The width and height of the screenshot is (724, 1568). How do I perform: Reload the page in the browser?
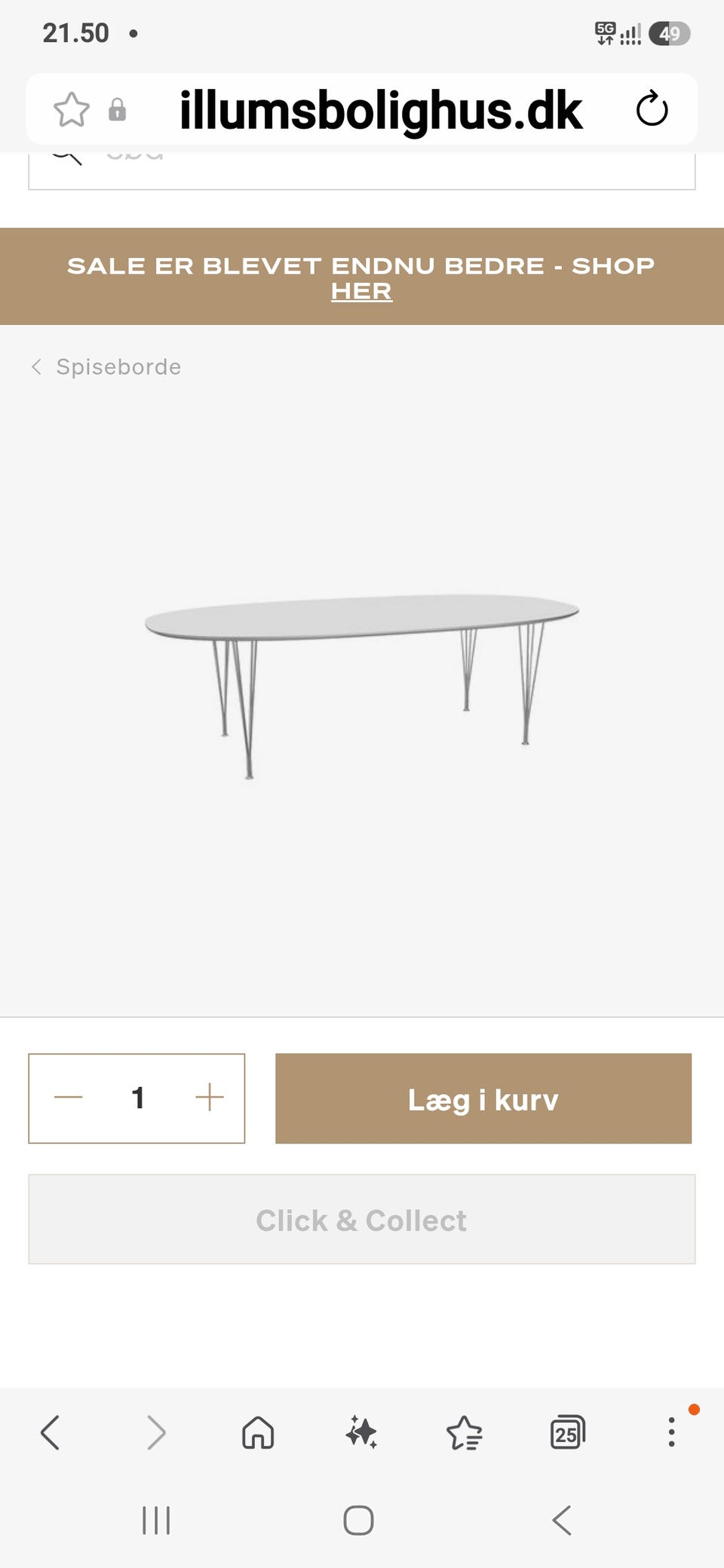pos(652,109)
